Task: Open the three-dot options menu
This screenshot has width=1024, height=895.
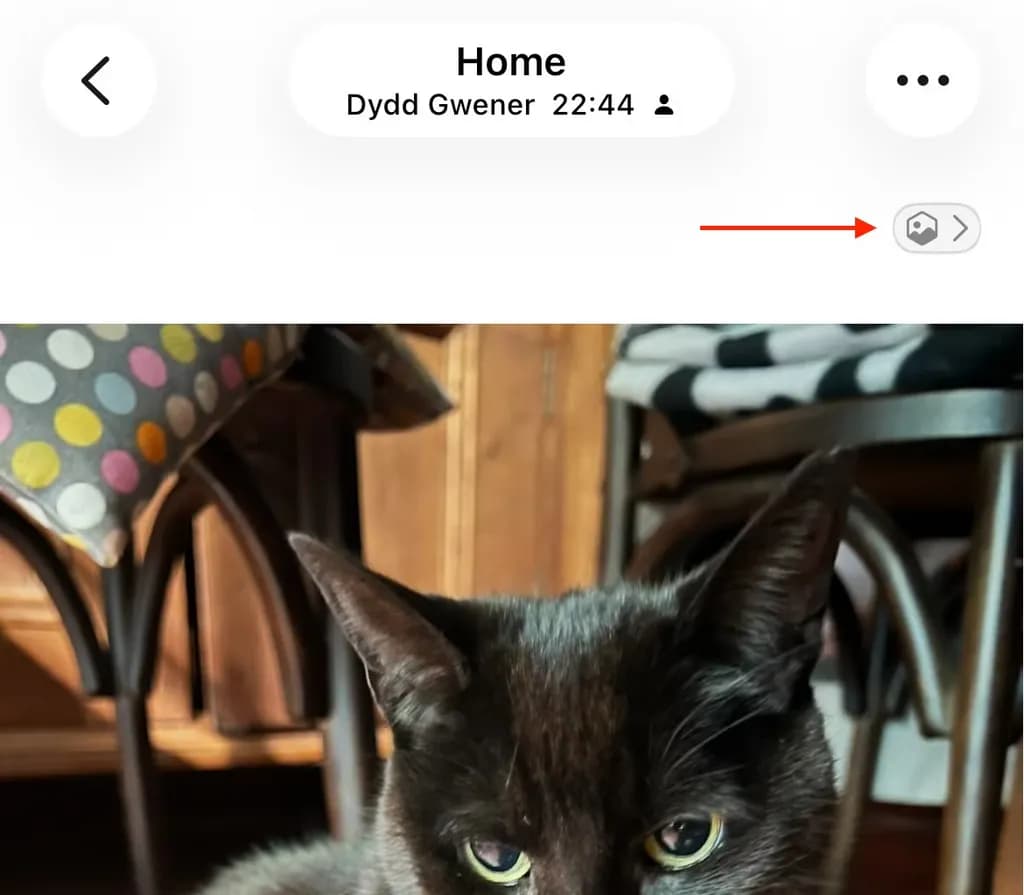Action: (x=922, y=80)
